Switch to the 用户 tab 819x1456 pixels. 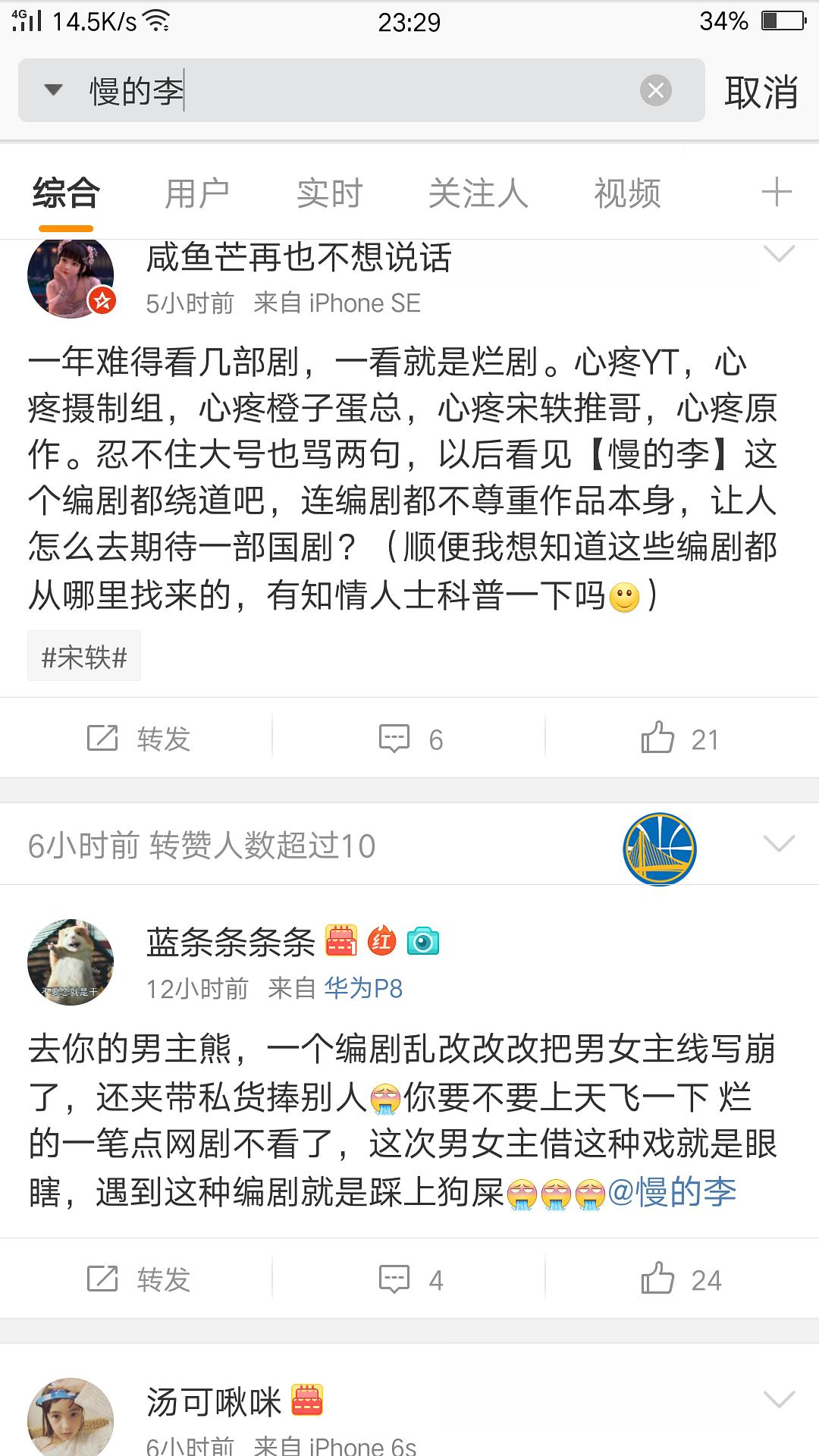point(197,193)
